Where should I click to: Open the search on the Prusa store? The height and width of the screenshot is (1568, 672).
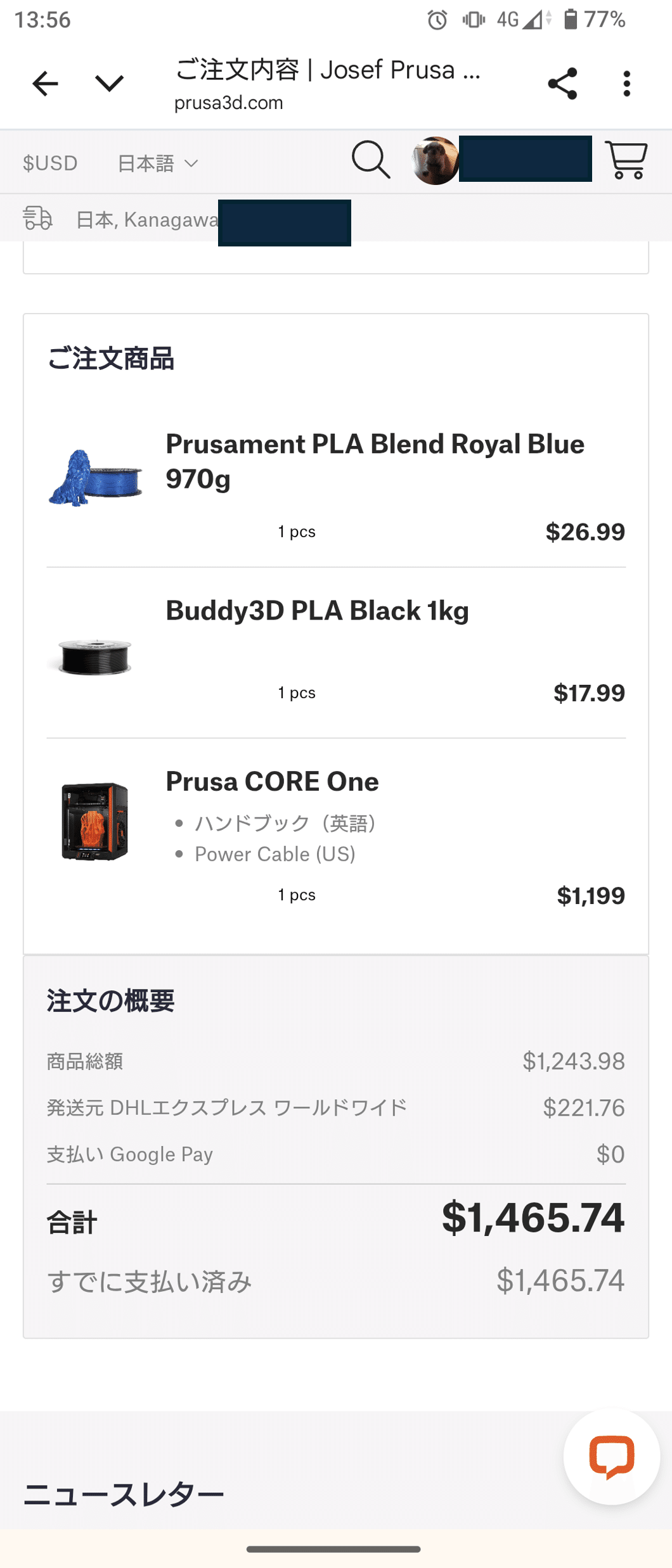[371, 162]
